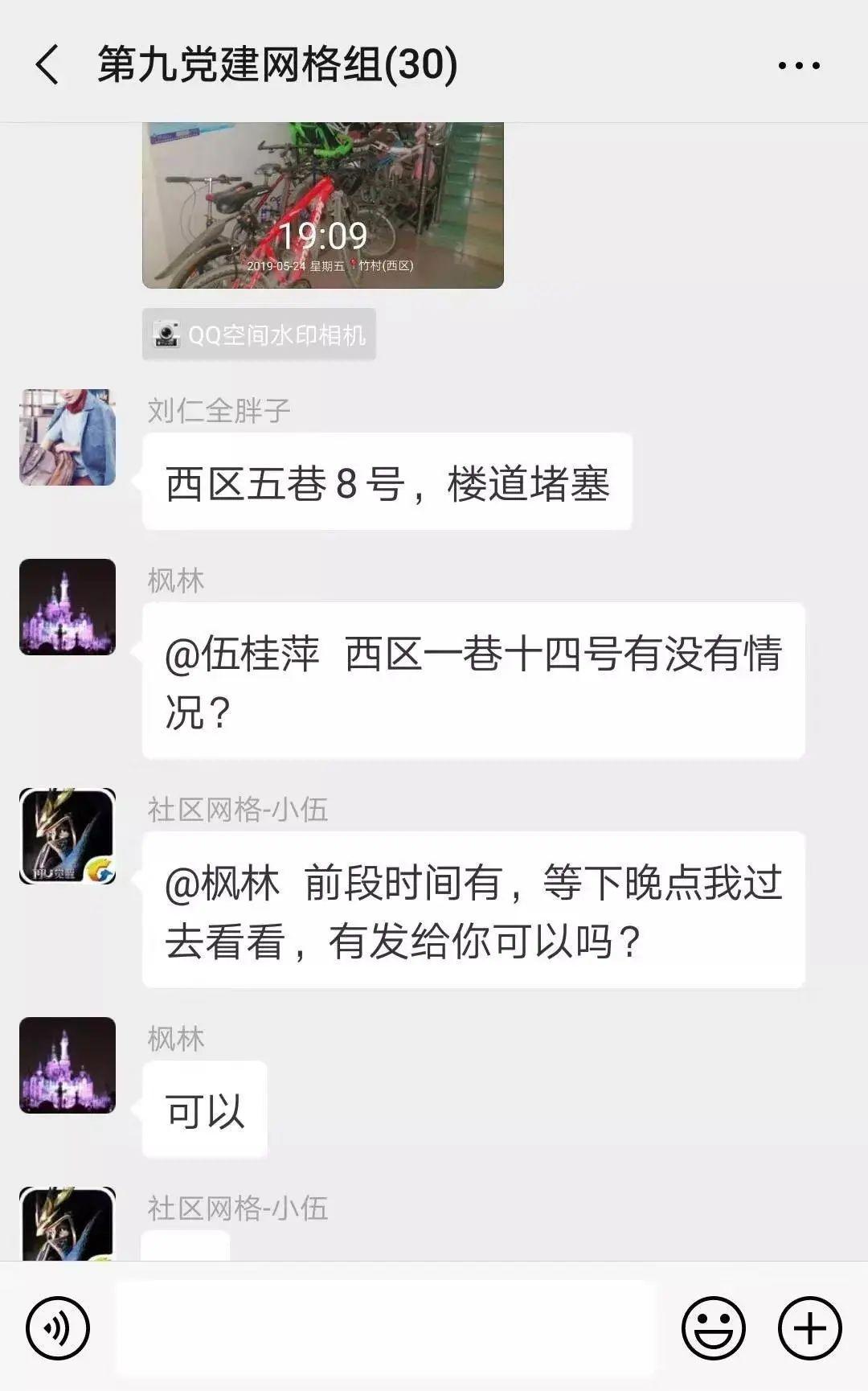Screen dimensions: 868x1391
Task: Open the emoji picker
Action: (x=713, y=1328)
